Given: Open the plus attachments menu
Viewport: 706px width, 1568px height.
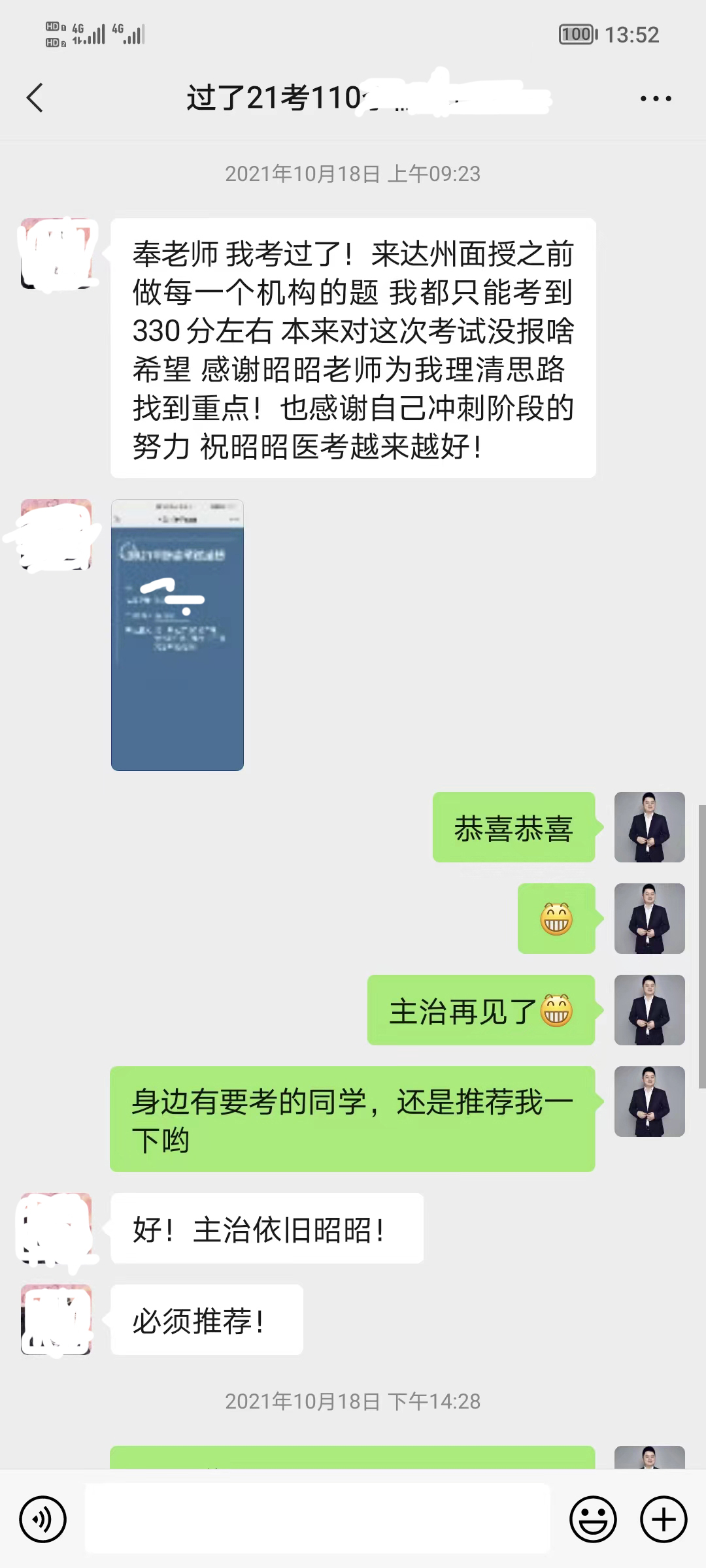Looking at the screenshot, I should point(663,1519).
